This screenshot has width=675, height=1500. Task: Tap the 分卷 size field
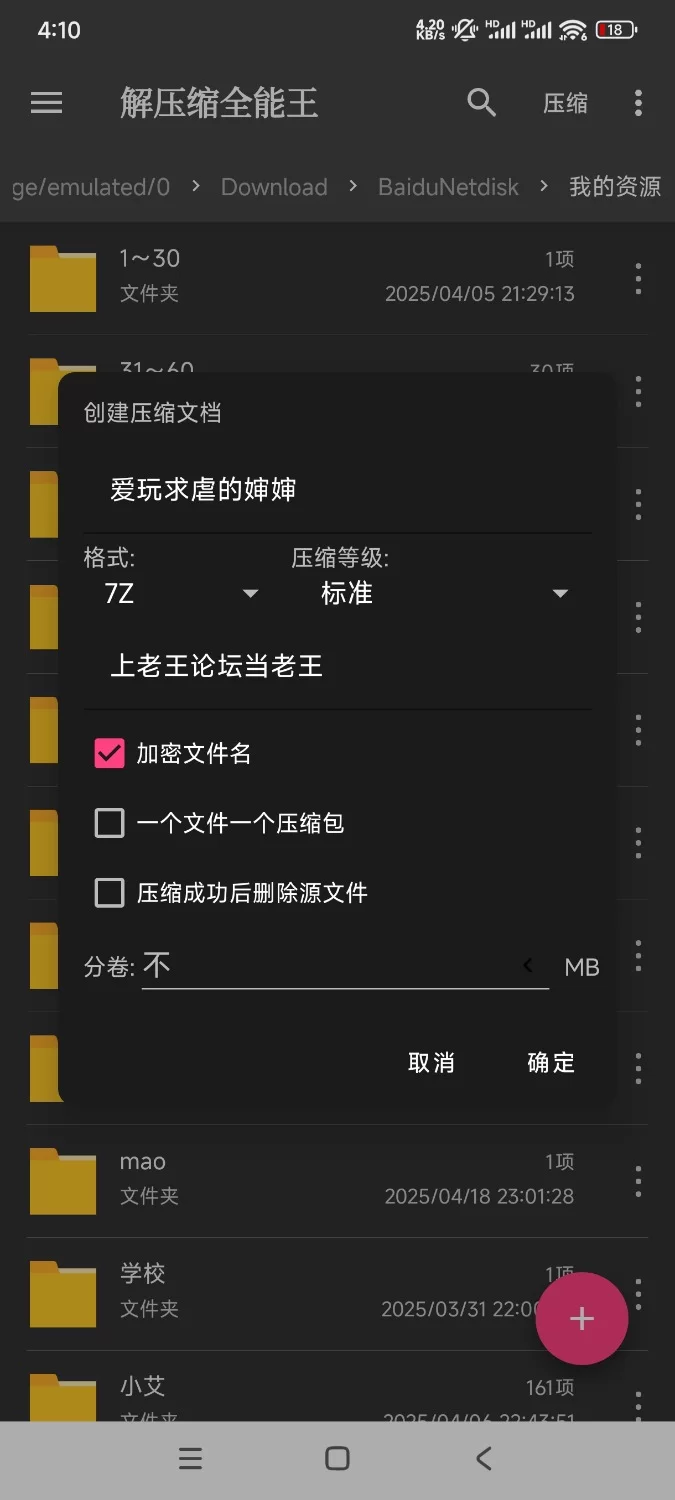coord(330,966)
